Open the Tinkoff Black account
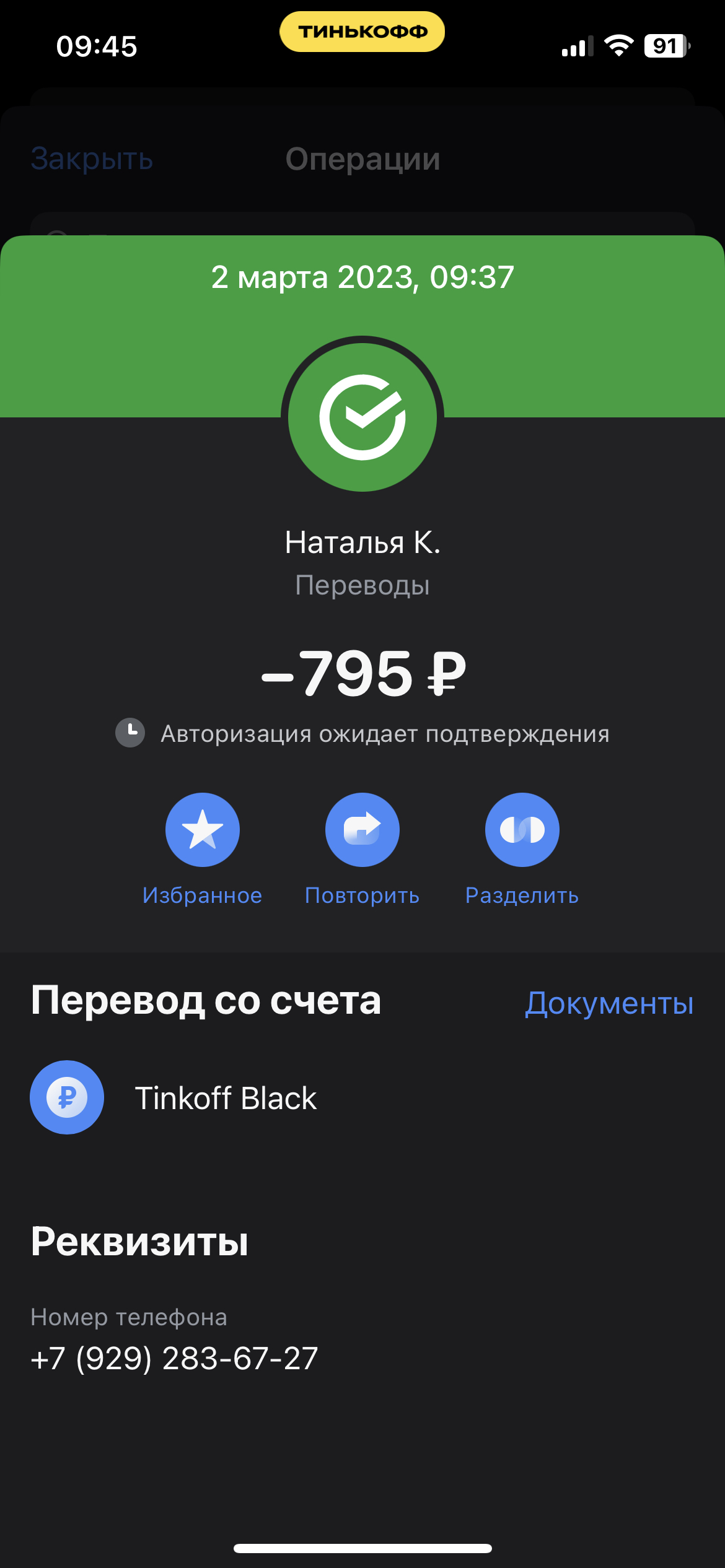725x1568 pixels. coord(362,1097)
